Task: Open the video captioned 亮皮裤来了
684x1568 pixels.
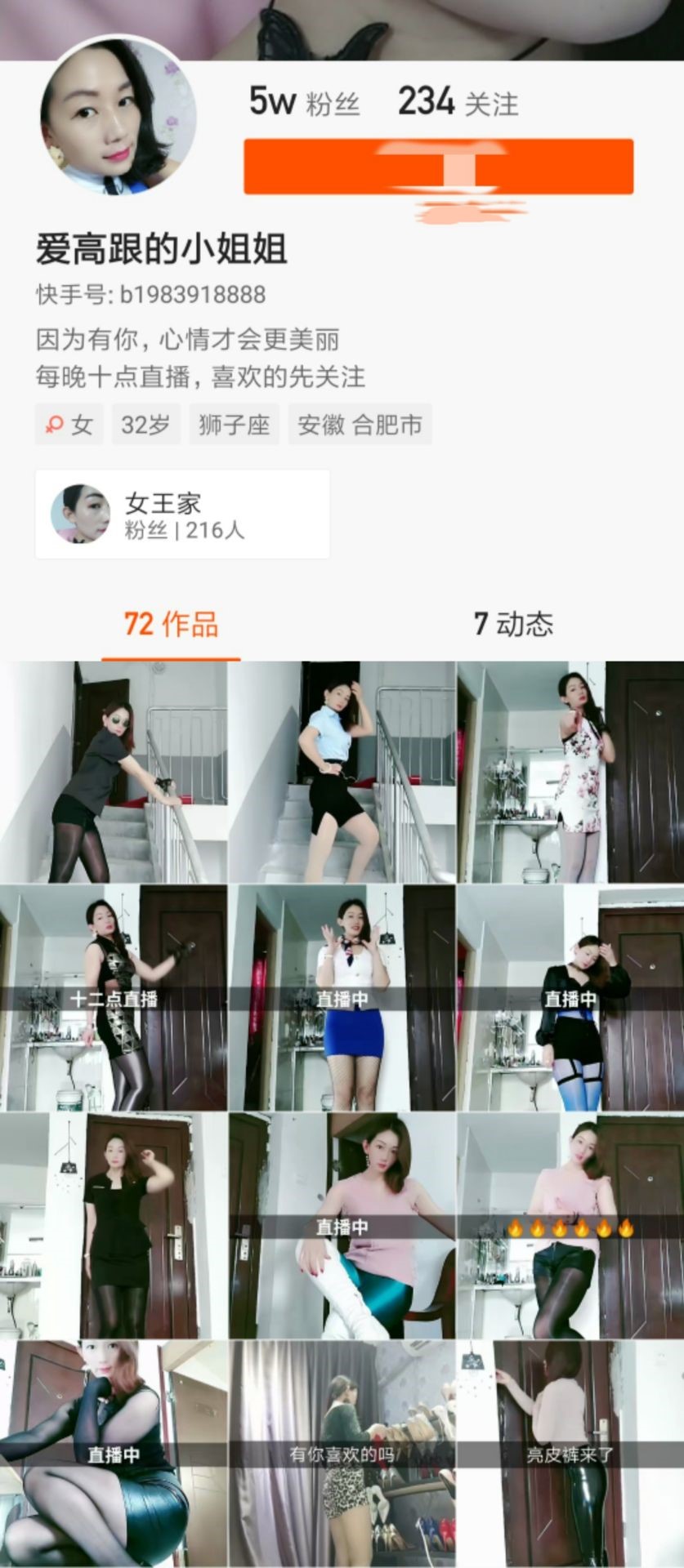Action: [x=570, y=1454]
